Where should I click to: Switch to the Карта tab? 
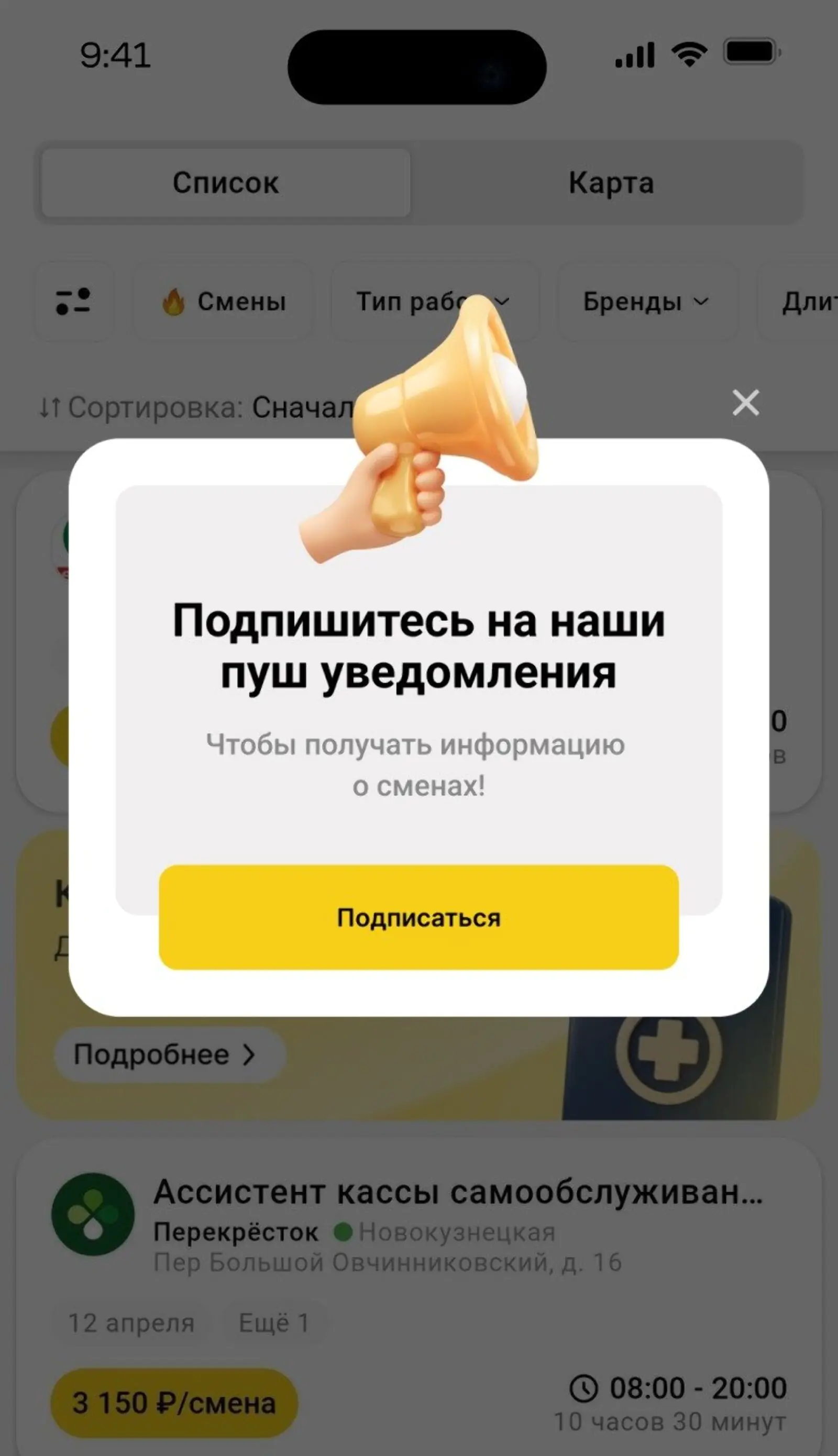coord(611,183)
